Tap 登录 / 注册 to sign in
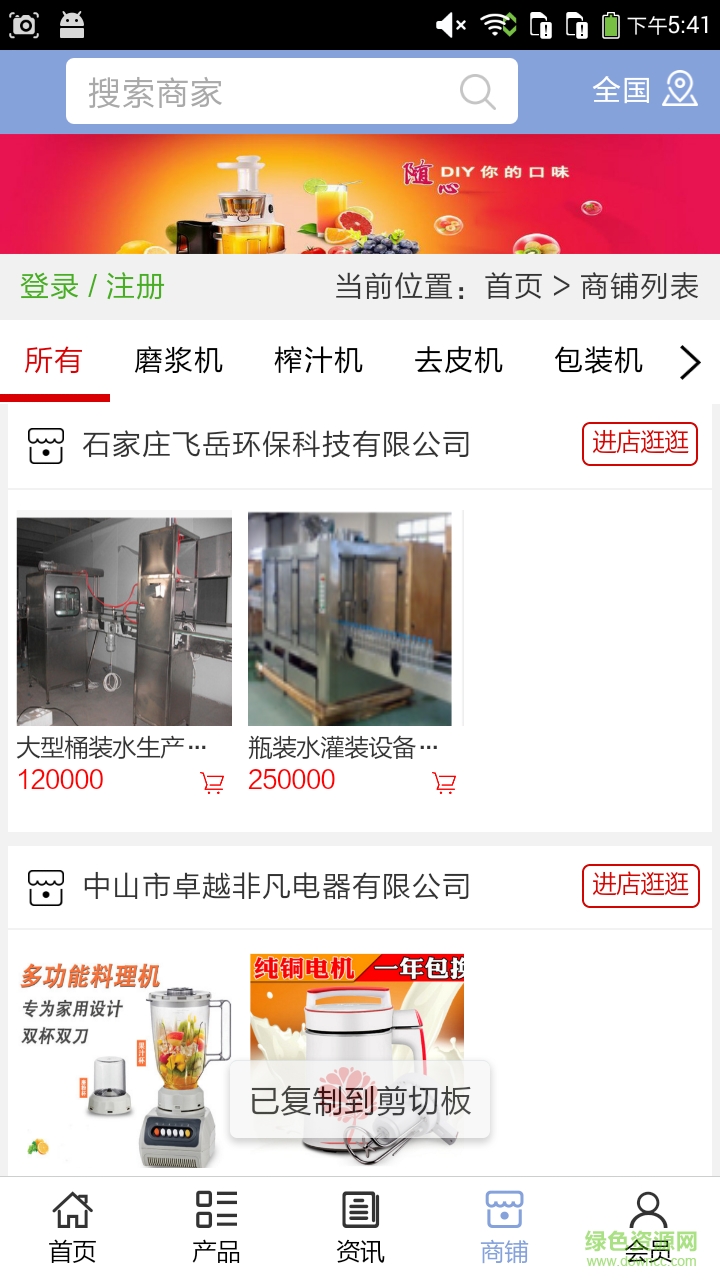This screenshot has width=720, height=1280. (92, 286)
